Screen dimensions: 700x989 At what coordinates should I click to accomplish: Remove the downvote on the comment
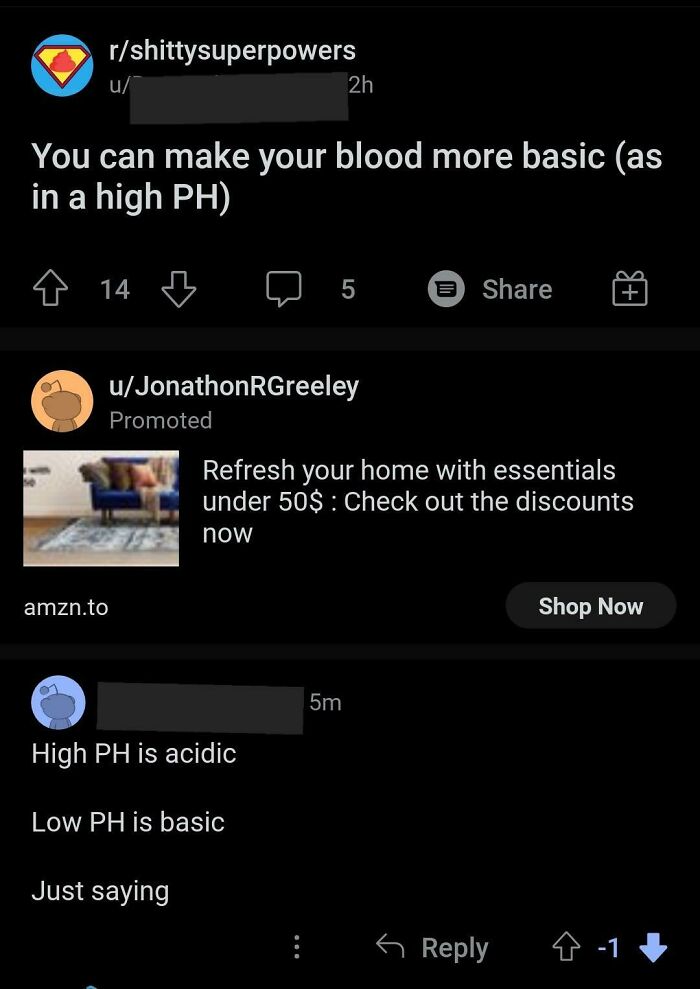pos(652,947)
